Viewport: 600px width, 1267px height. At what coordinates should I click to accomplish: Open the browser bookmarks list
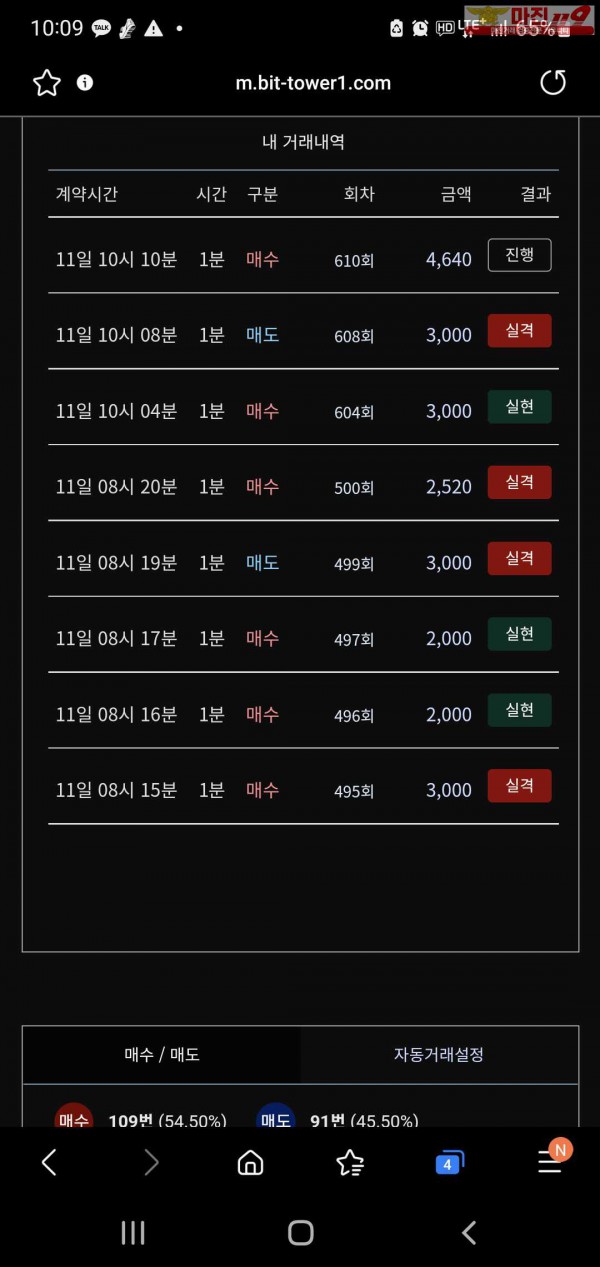click(x=350, y=1162)
